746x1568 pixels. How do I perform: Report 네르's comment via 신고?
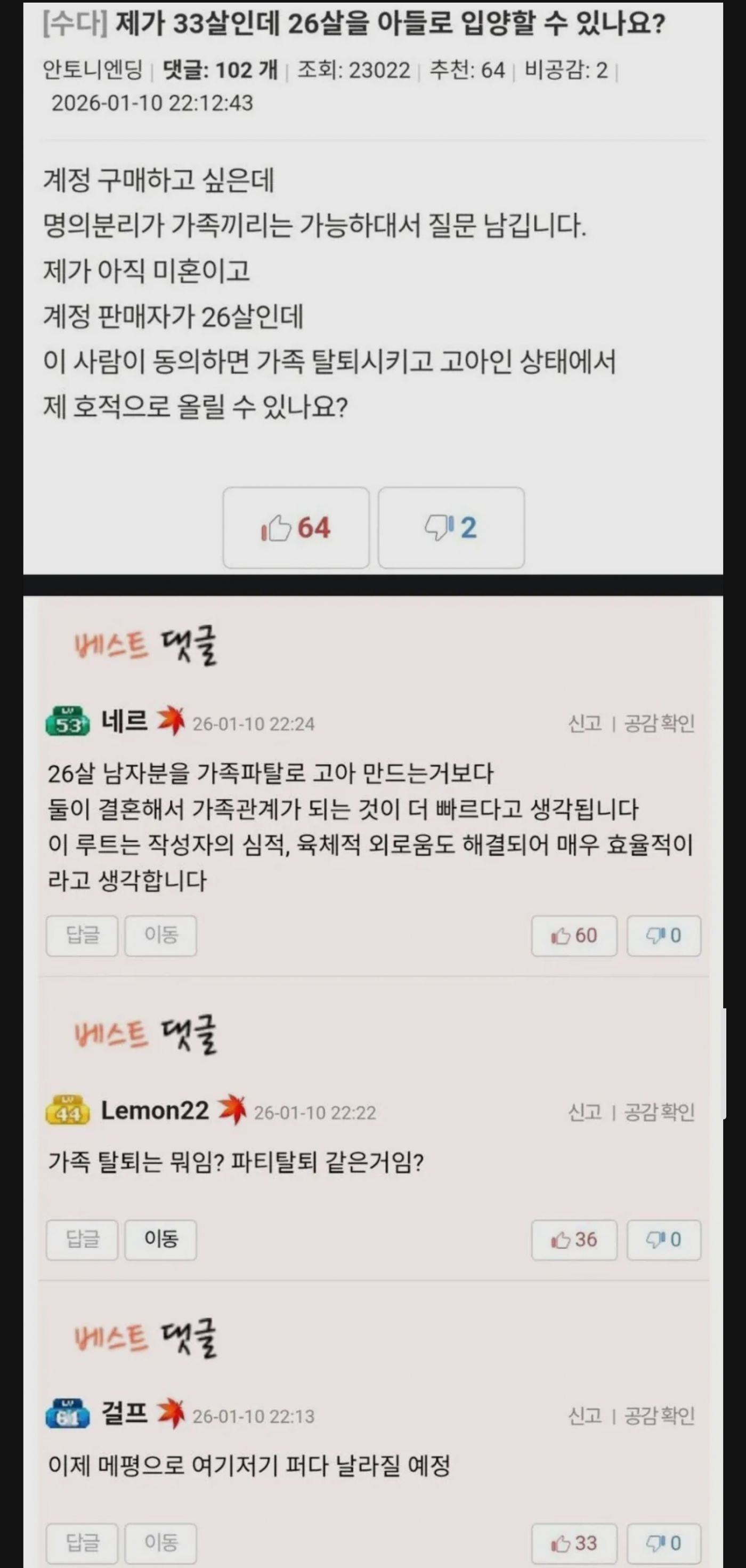[585, 723]
